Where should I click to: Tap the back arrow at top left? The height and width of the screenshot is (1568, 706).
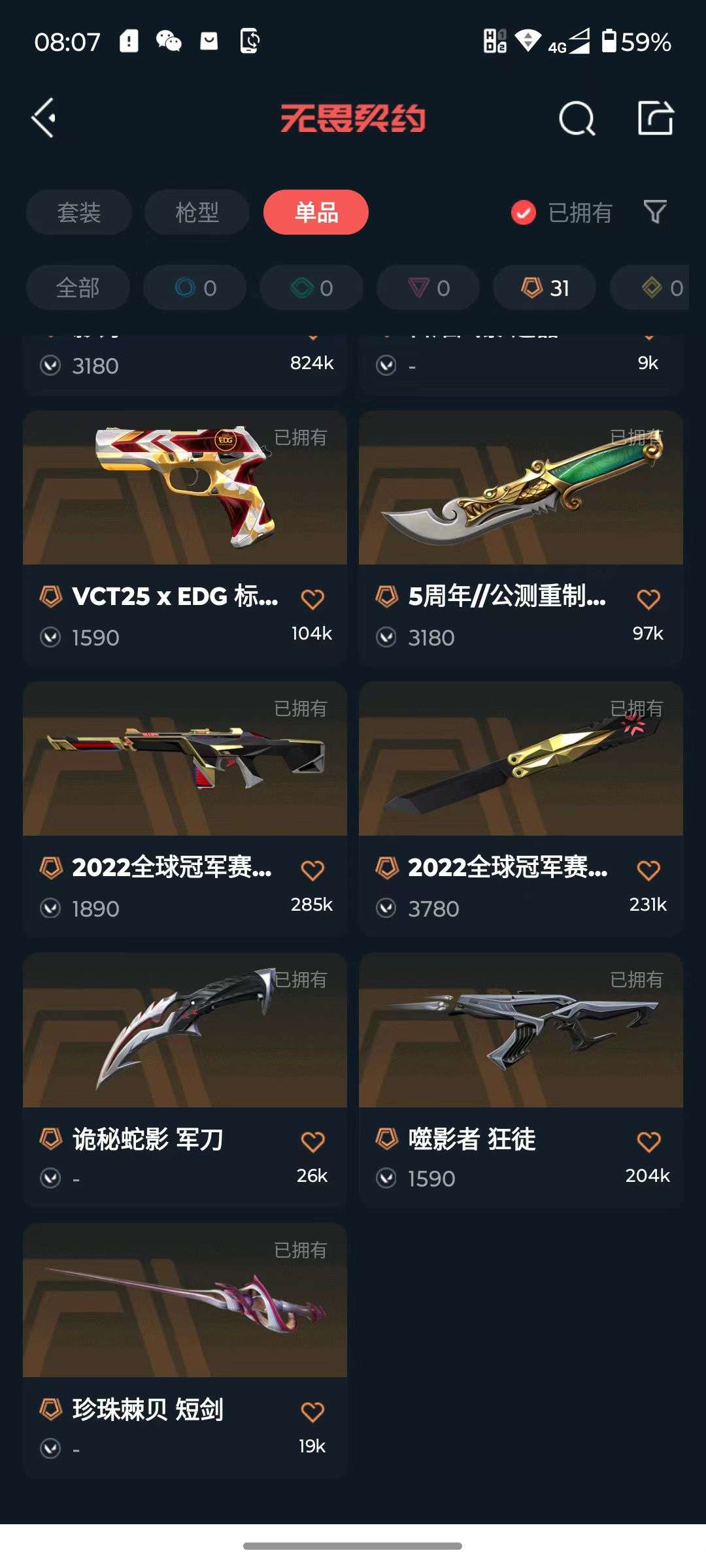[42, 118]
